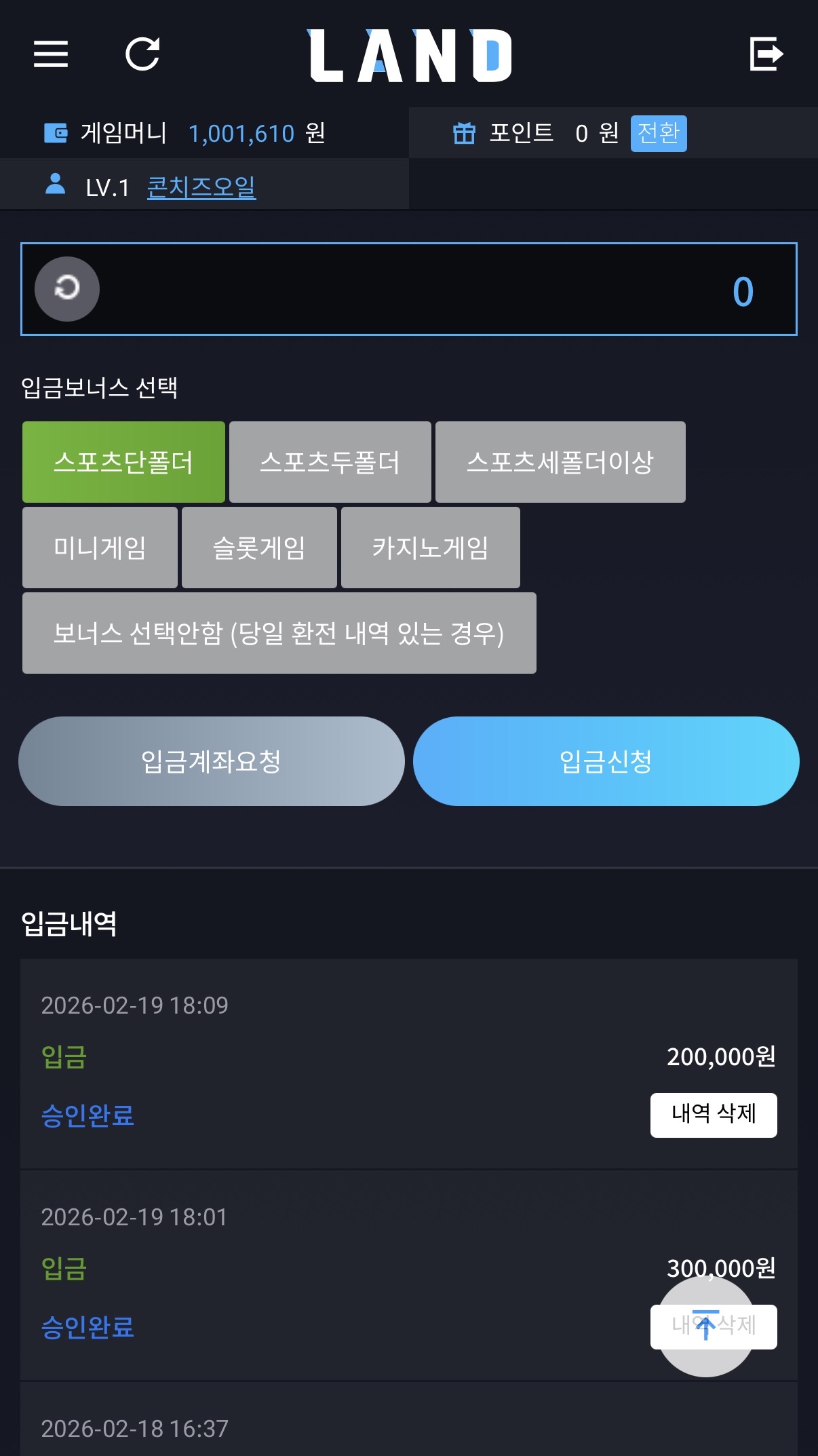Screen dimensions: 818x1456
Task: Select 스포츠두폴더 bonus option
Action: (330, 462)
